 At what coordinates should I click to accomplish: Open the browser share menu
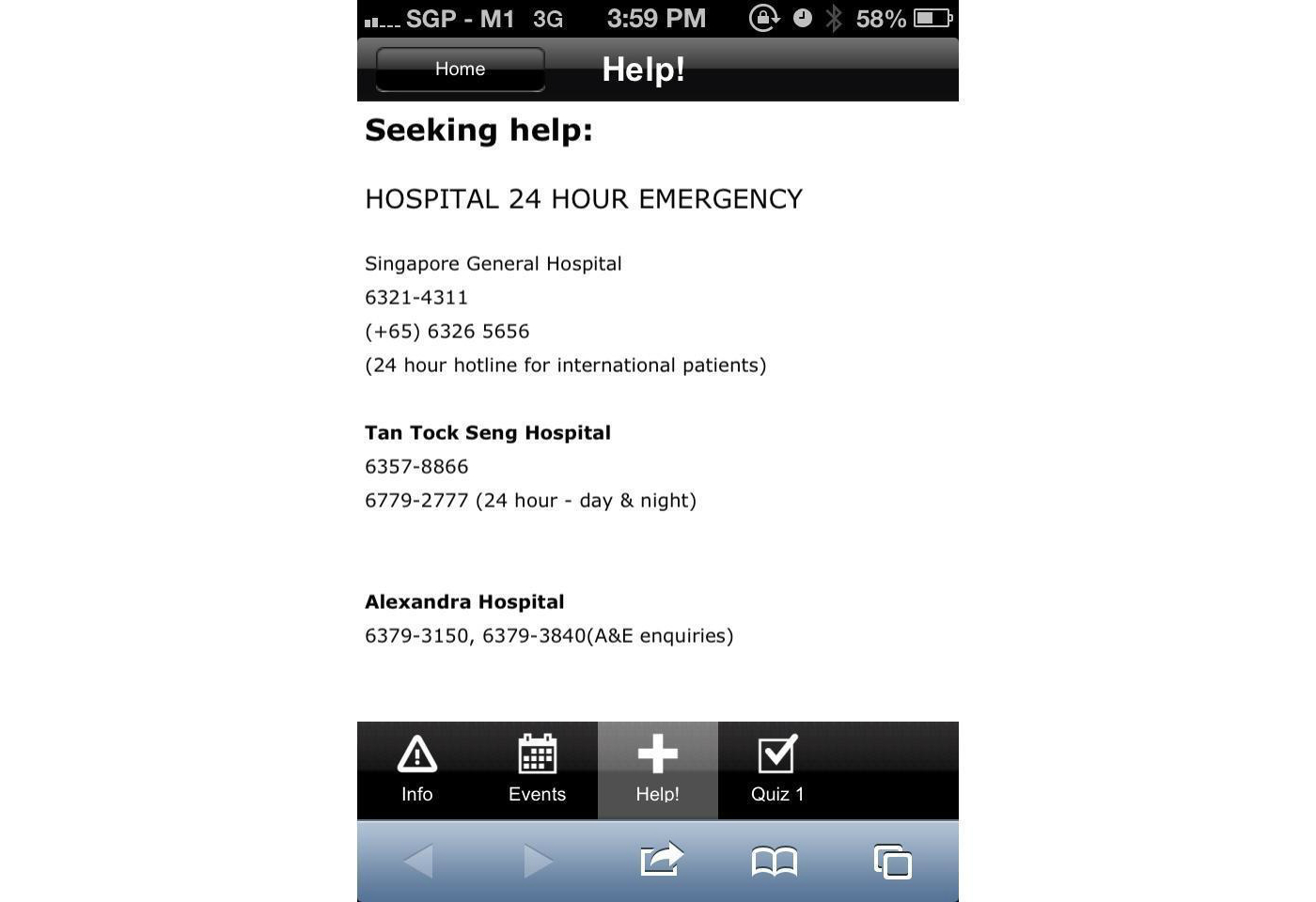tap(661, 860)
